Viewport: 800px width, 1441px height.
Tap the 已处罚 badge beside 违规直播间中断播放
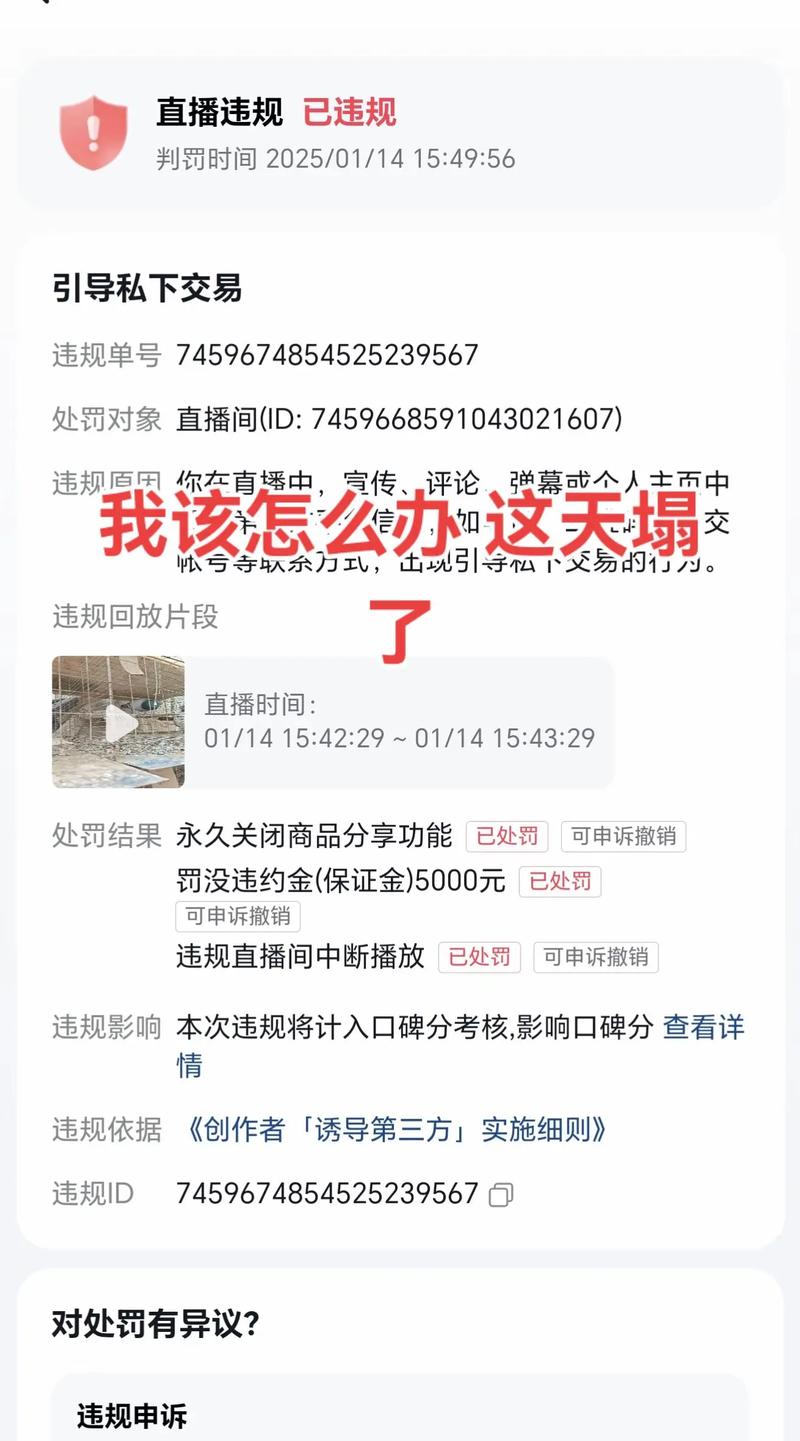pos(479,957)
